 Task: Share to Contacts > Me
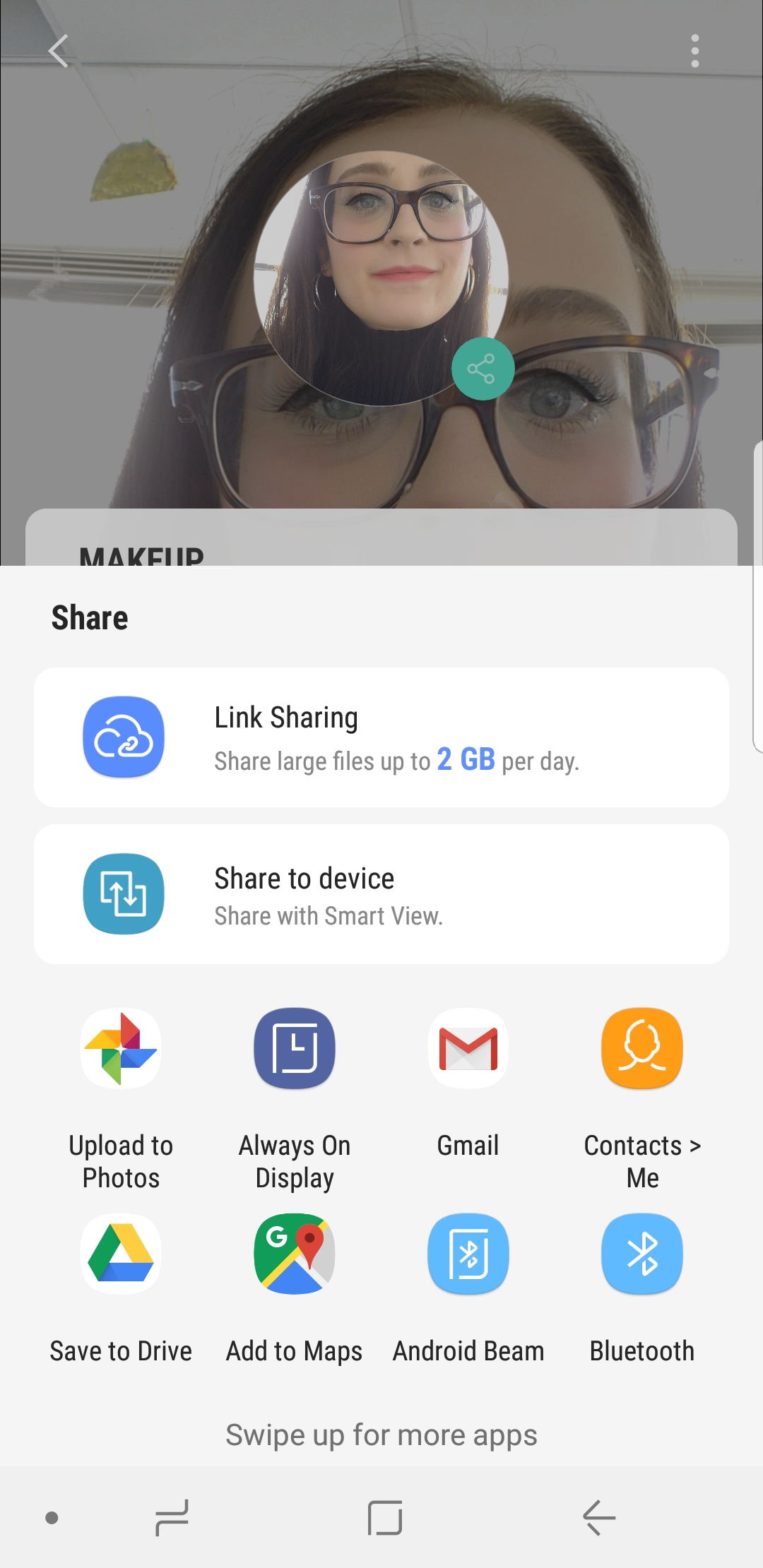click(642, 1099)
